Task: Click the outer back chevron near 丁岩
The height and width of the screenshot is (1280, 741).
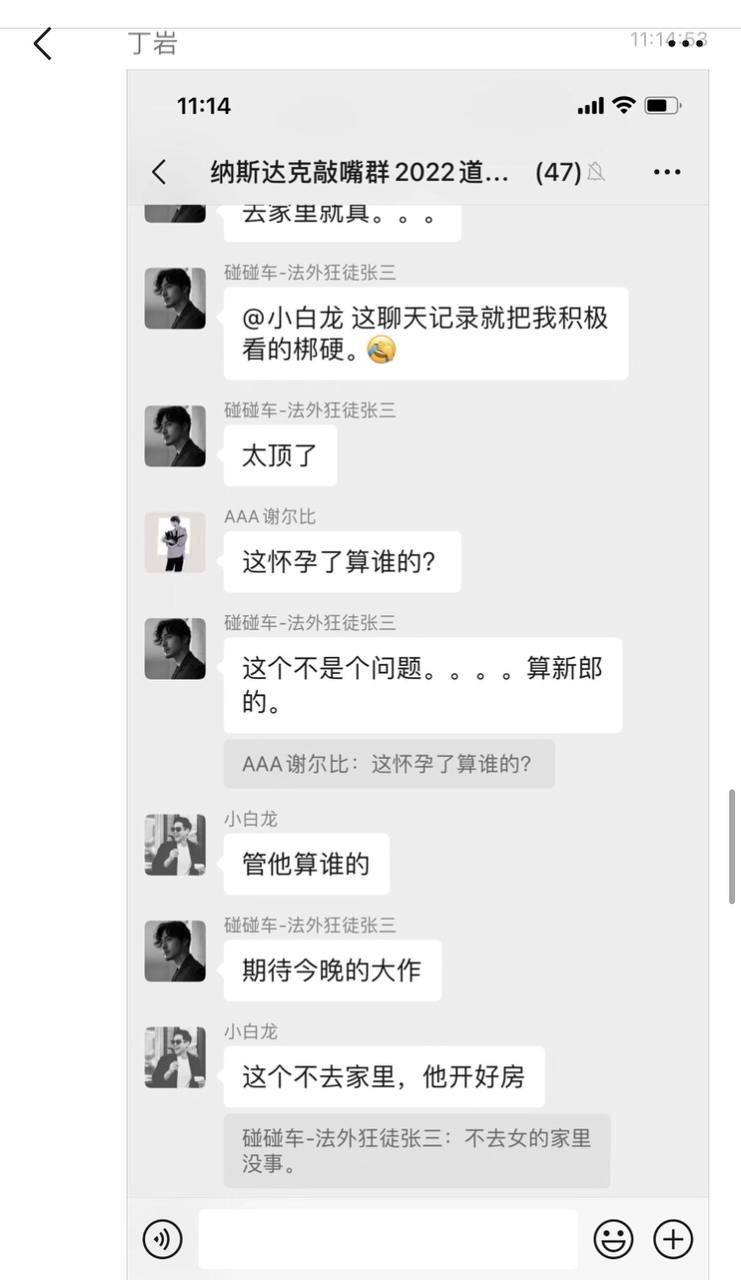Action: pyautogui.click(x=40, y=43)
